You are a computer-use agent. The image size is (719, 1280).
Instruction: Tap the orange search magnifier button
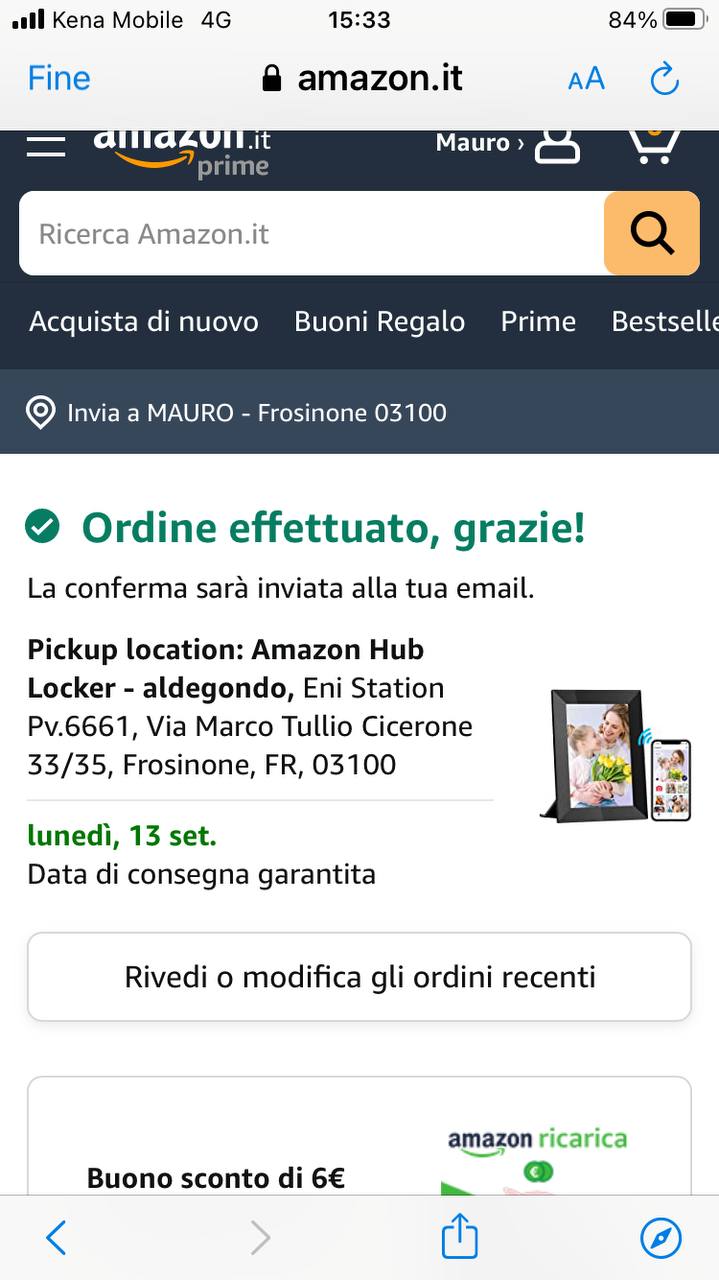click(x=651, y=233)
